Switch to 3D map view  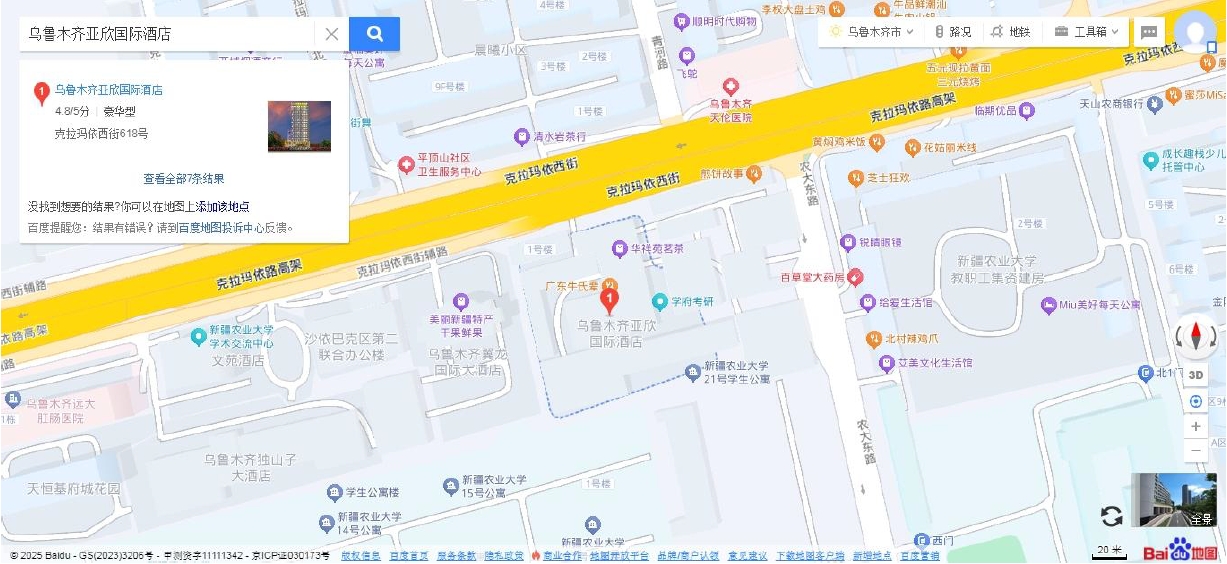point(1196,375)
